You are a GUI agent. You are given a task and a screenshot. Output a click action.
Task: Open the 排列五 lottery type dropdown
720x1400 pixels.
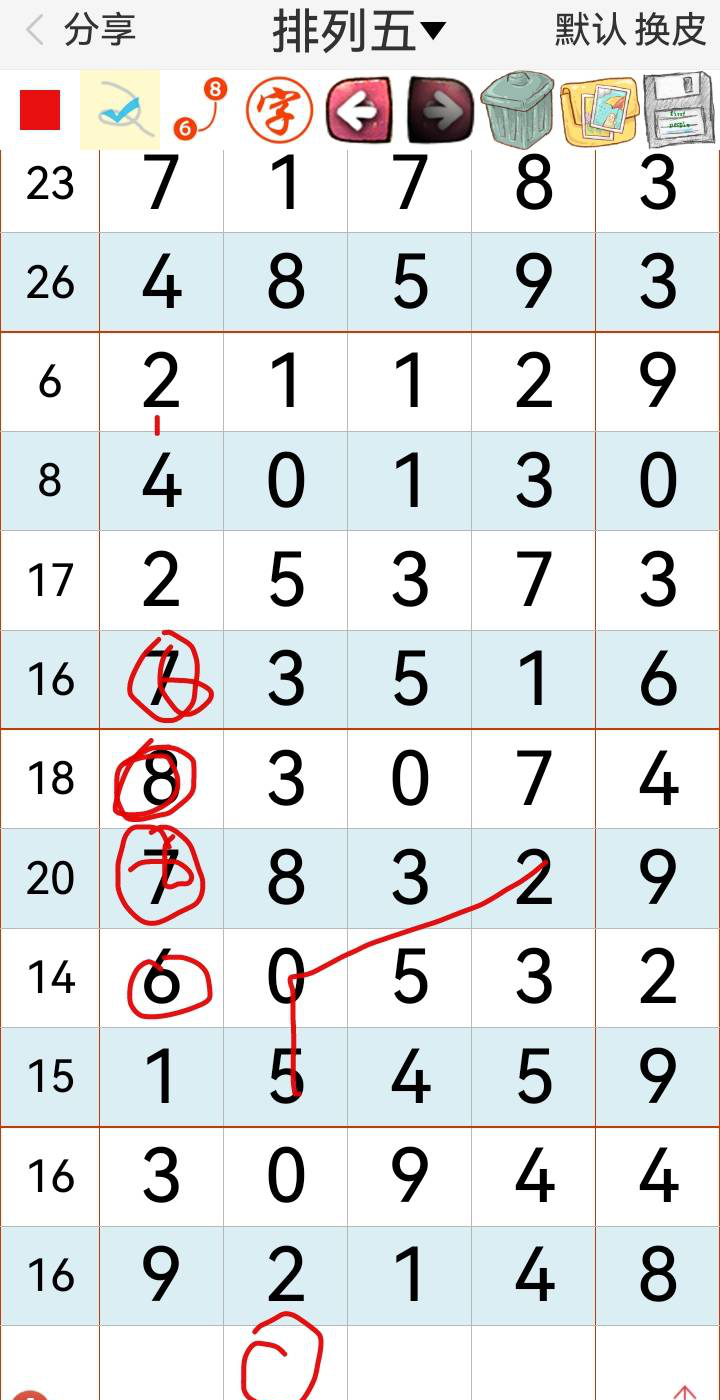coord(359,31)
